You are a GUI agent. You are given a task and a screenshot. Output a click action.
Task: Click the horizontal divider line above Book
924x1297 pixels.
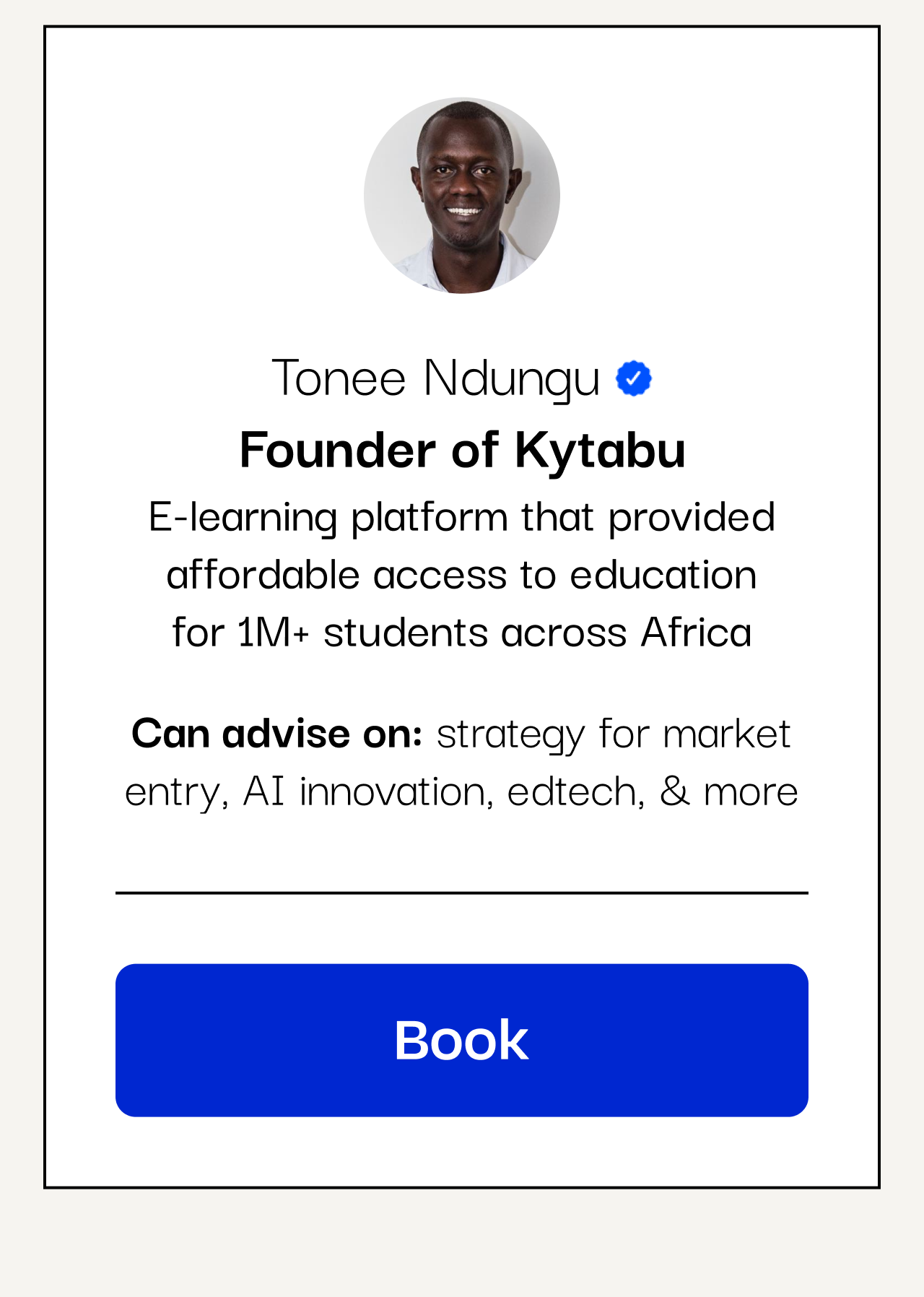[462, 893]
